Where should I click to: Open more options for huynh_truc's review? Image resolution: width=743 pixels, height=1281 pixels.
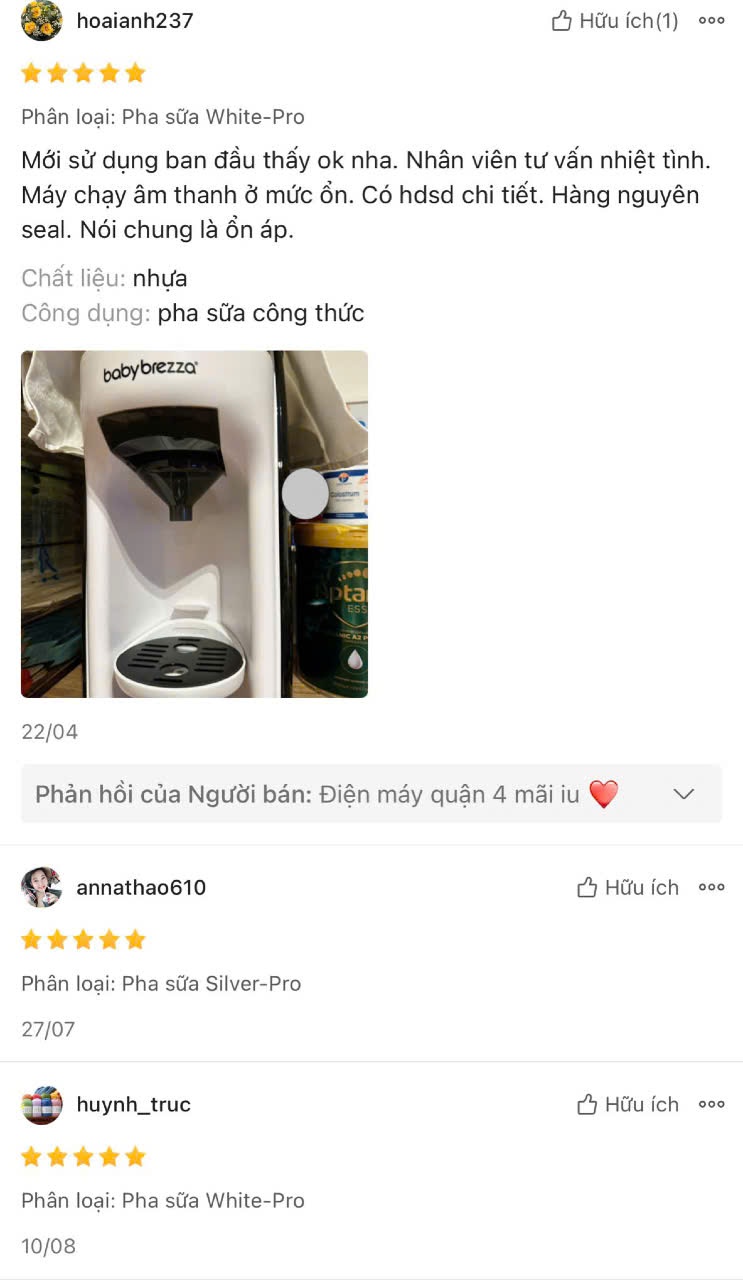(711, 1105)
